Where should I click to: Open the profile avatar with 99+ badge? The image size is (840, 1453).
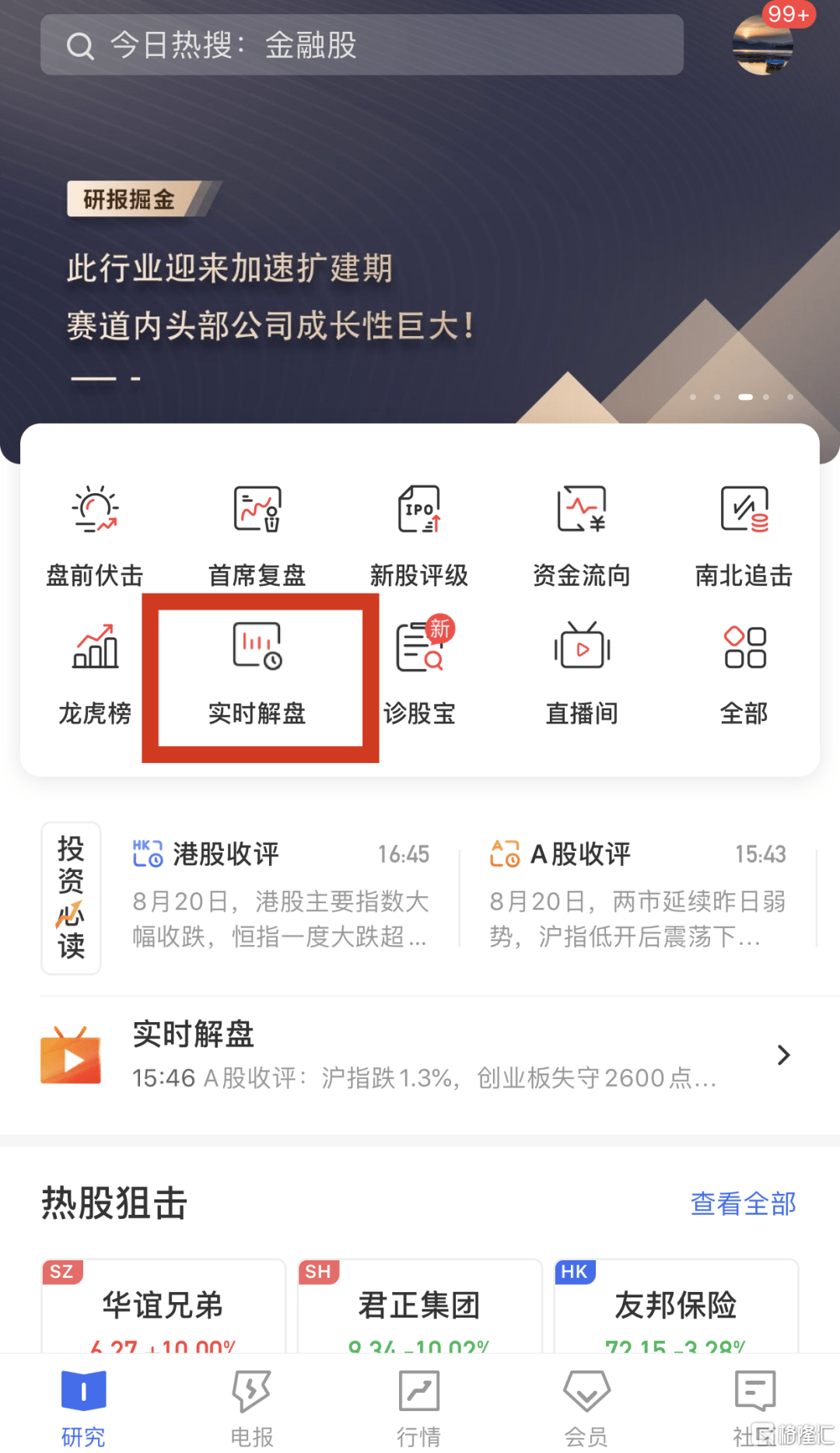point(763,44)
